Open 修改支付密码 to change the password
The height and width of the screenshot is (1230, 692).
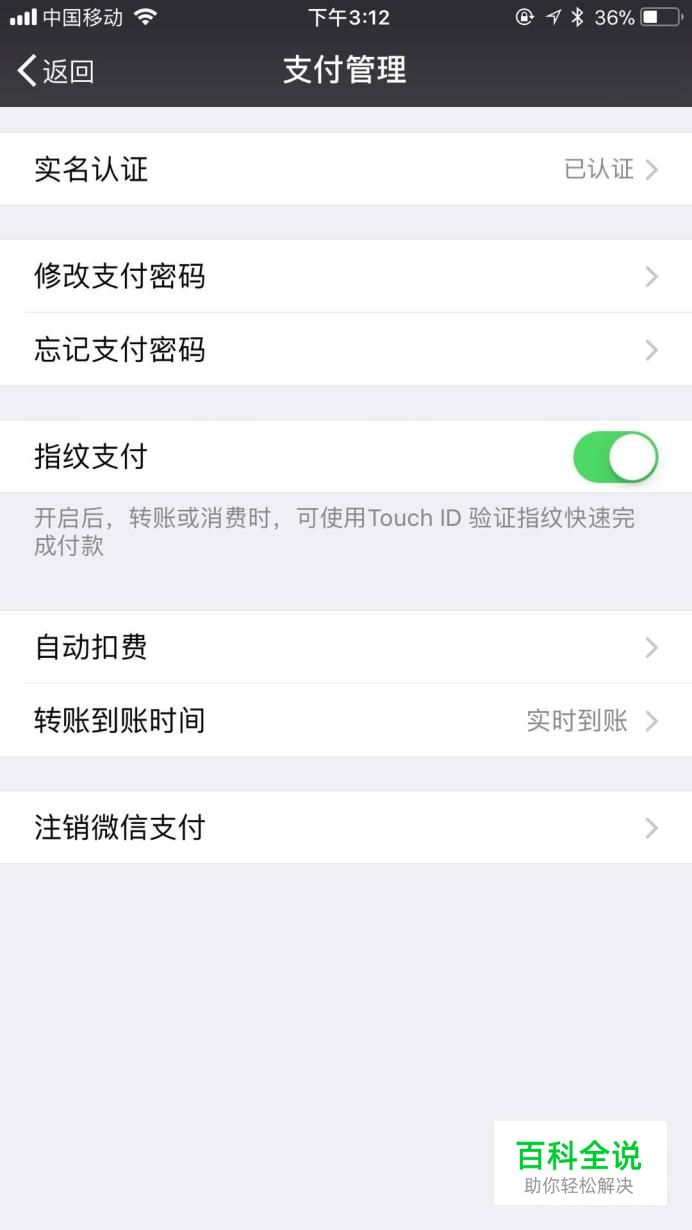click(x=346, y=276)
